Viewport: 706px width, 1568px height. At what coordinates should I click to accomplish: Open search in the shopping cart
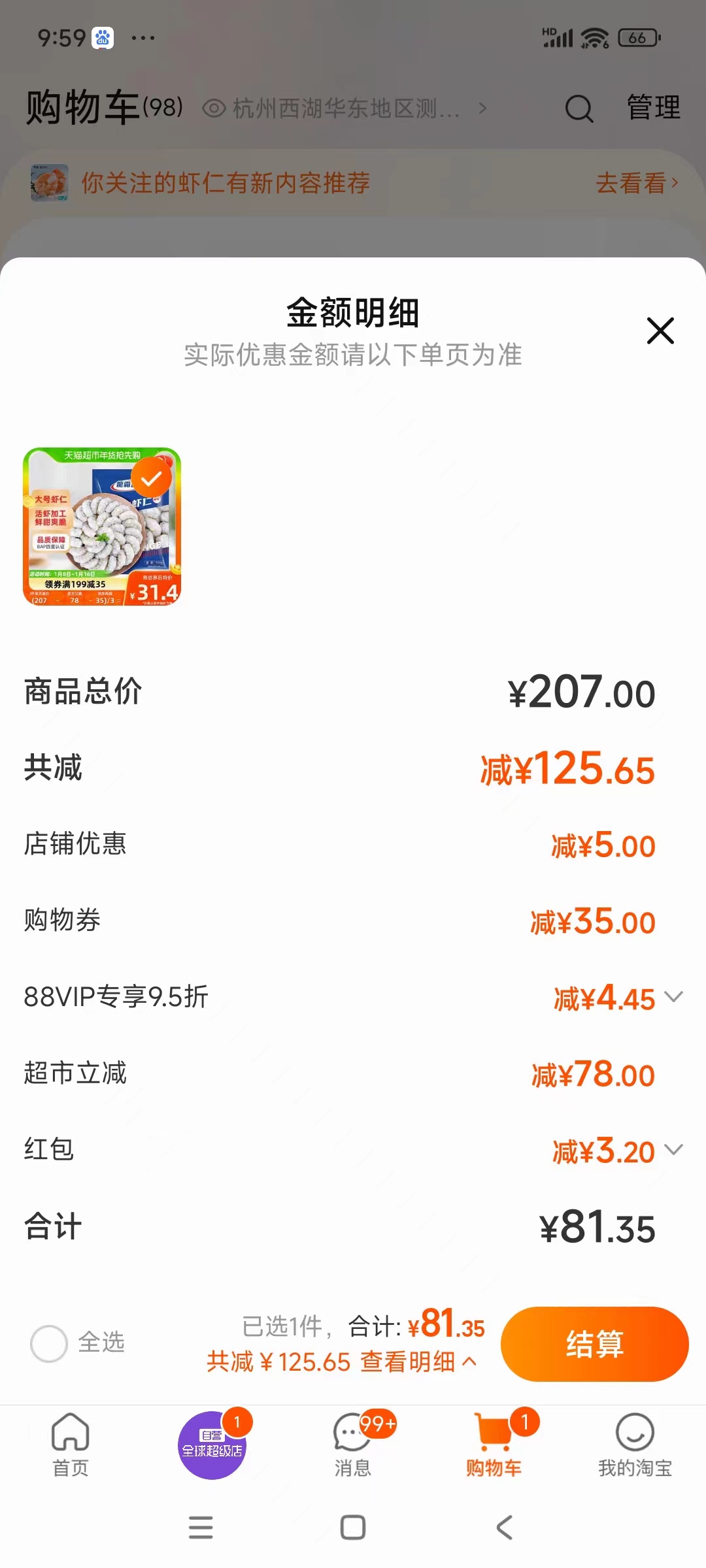click(x=578, y=108)
